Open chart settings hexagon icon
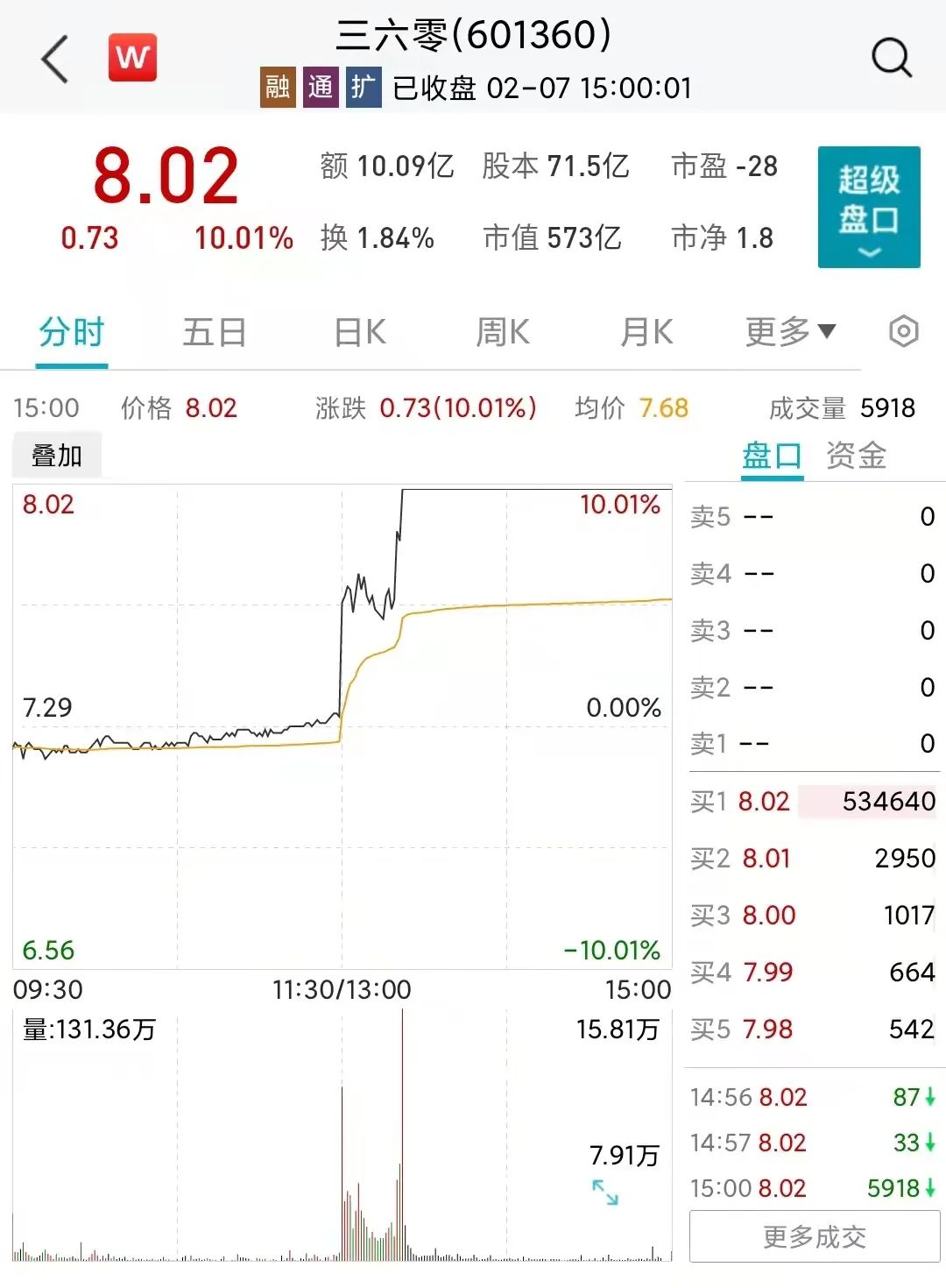This screenshot has width=946, height=1288. point(903,331)
